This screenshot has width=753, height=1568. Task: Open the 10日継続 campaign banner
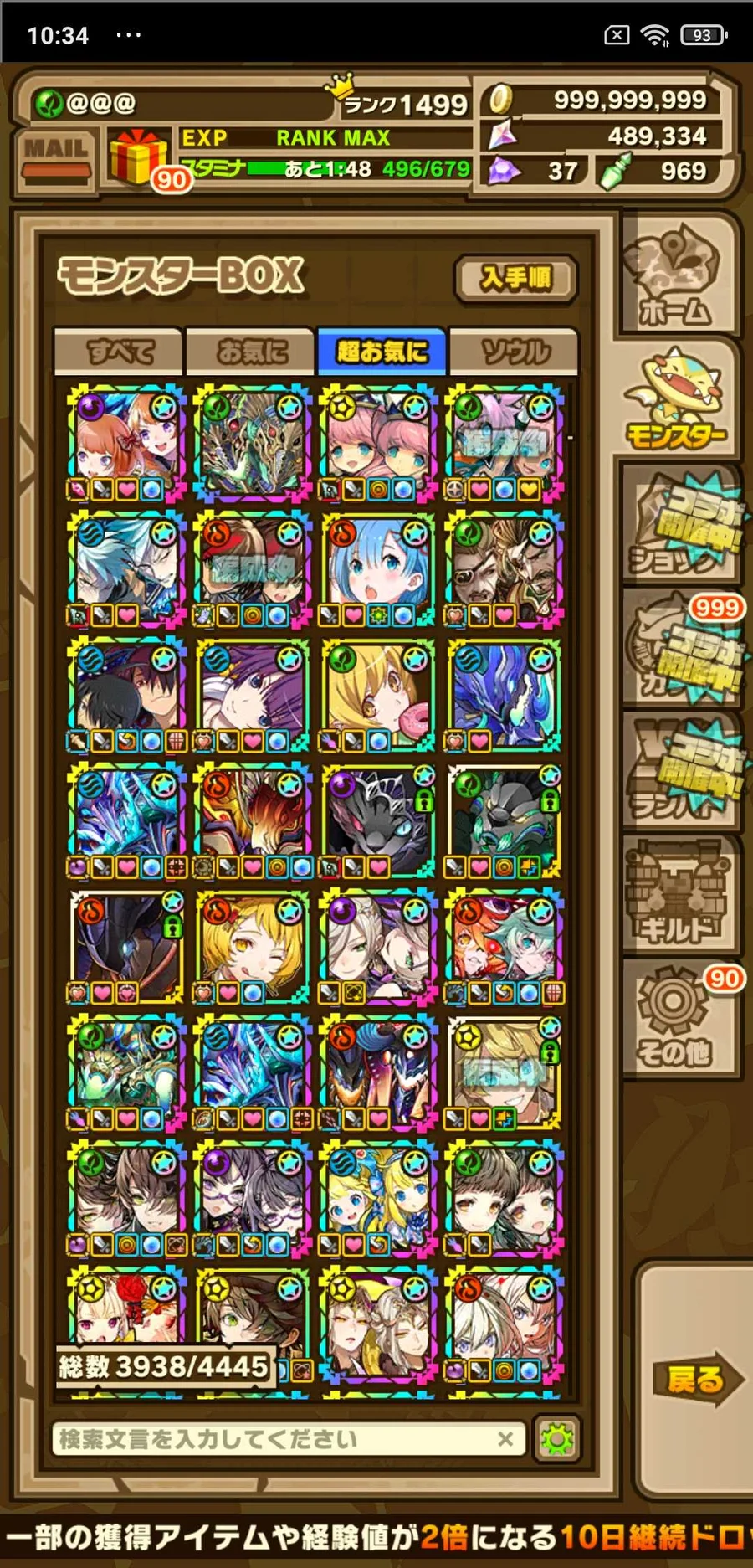coord(376,1537)
